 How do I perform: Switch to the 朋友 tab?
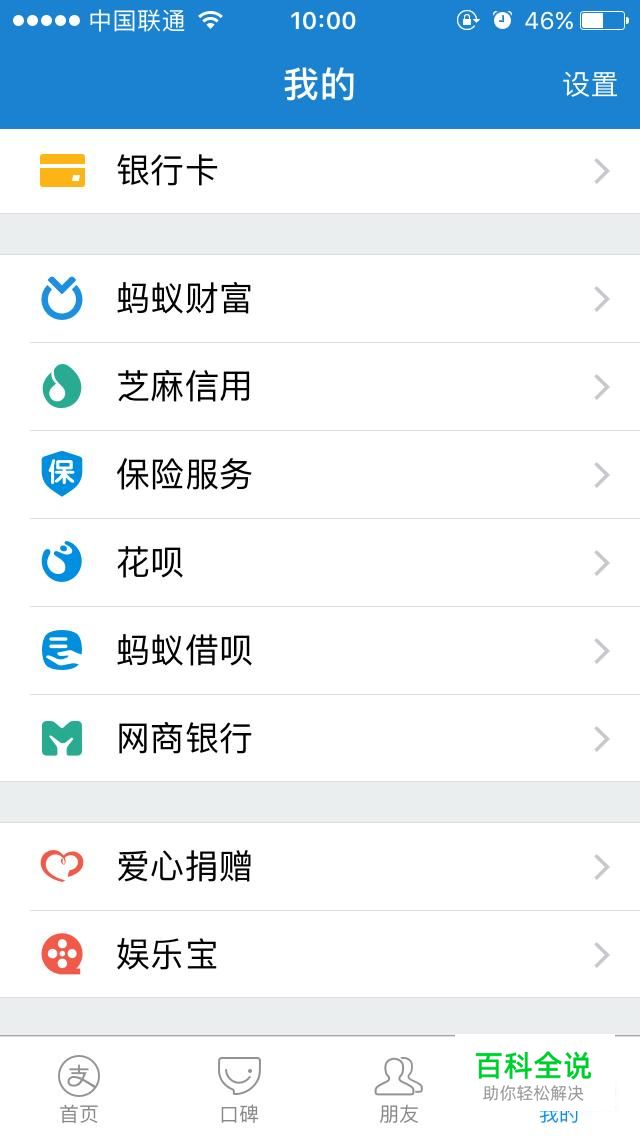tap(399, 1088)
